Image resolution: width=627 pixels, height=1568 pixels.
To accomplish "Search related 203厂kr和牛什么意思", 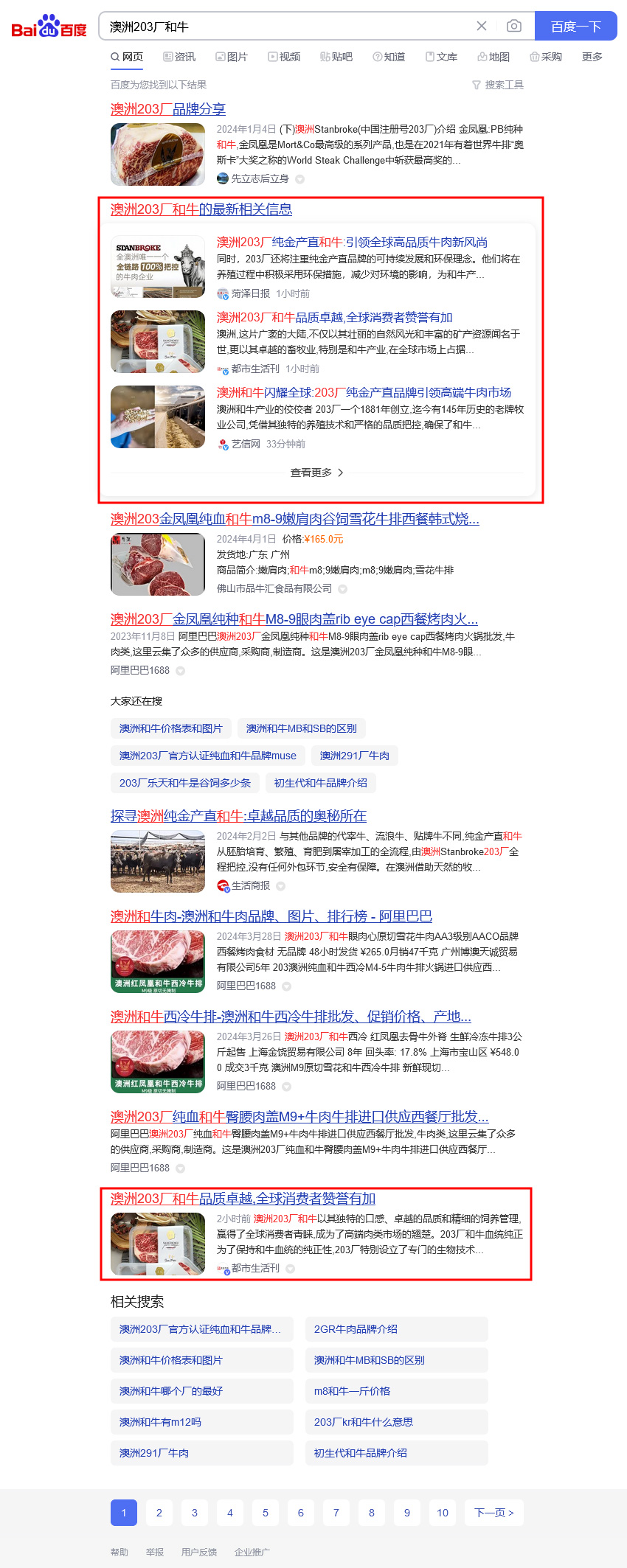I will pyautogui.click(x=364, y=1422).
